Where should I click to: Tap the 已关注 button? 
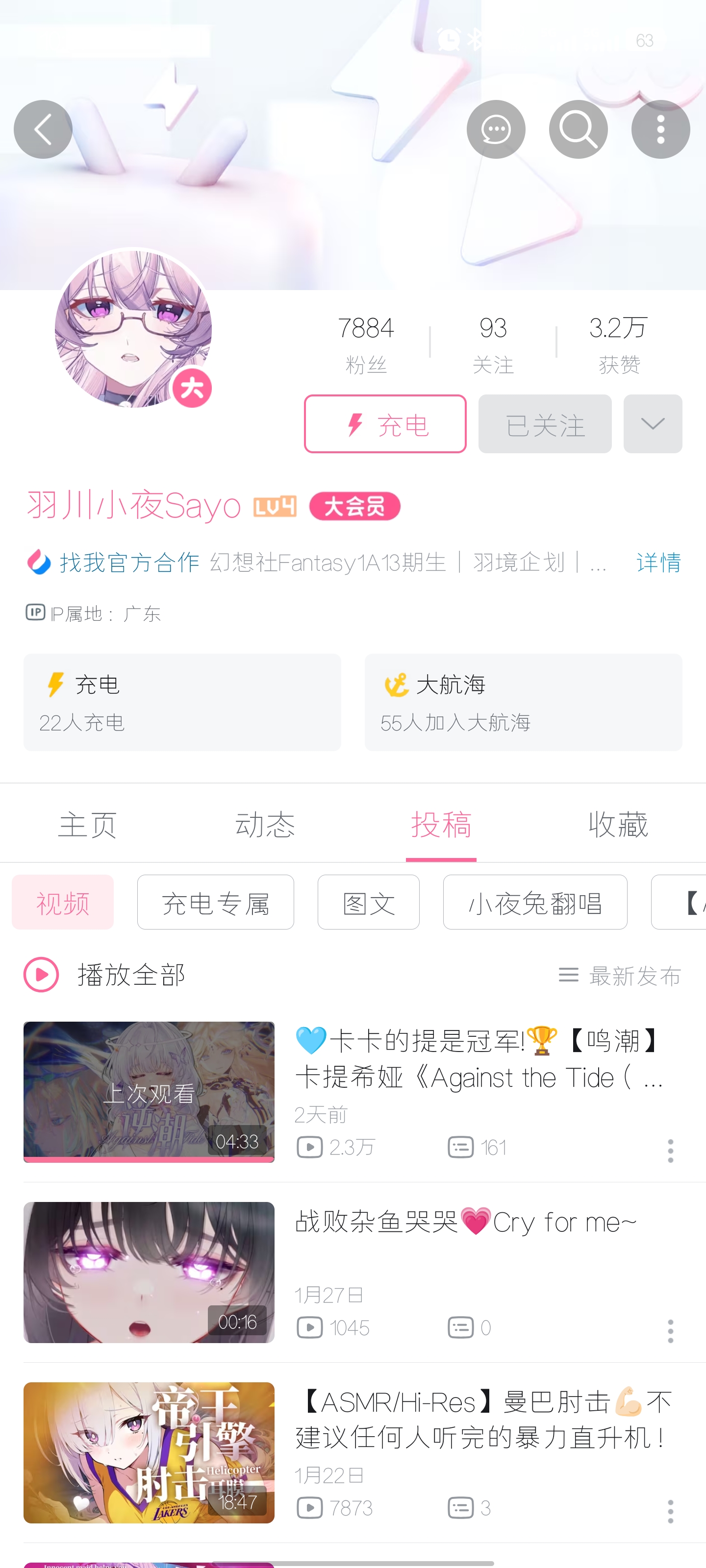[x=545, y=424]
